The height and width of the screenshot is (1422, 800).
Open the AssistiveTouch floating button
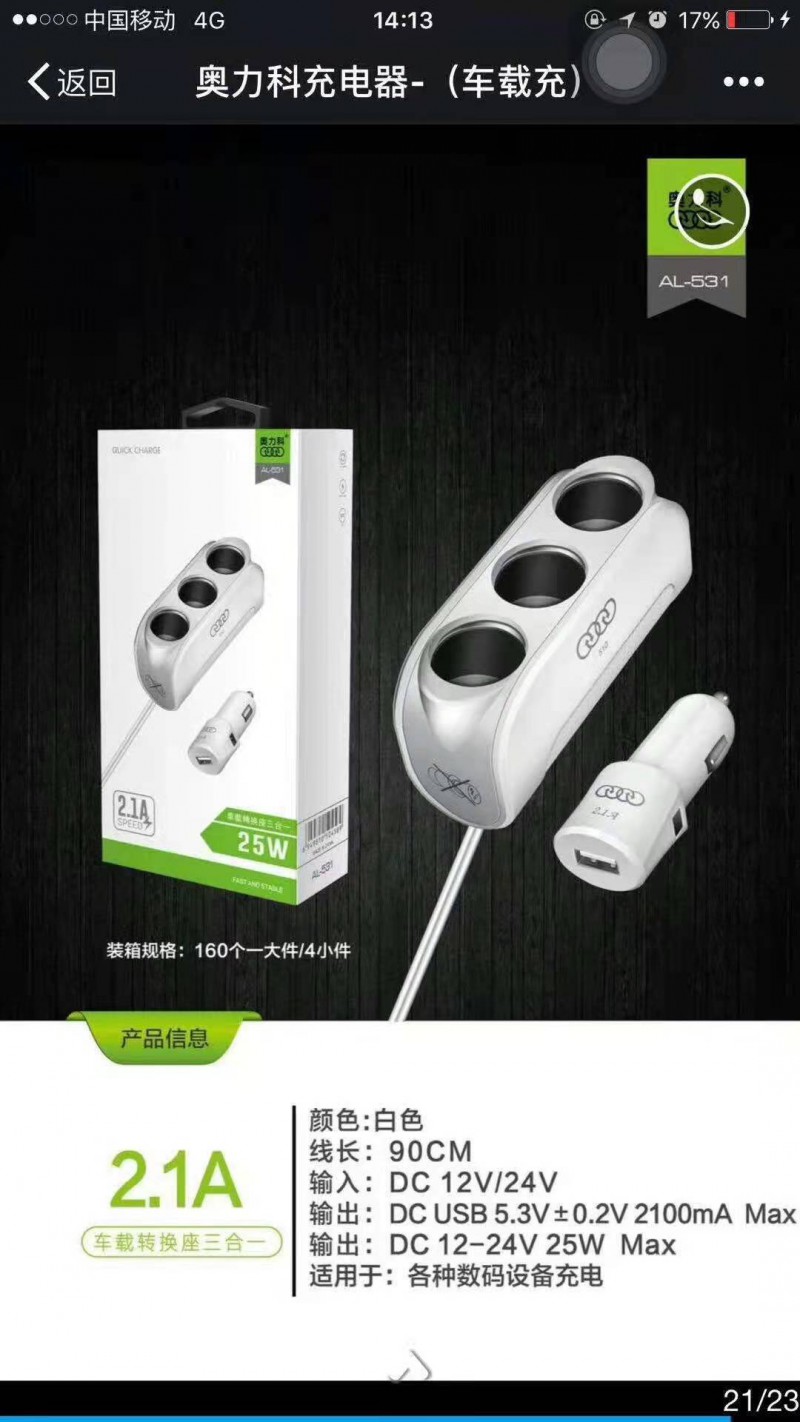tap(624, 63)
